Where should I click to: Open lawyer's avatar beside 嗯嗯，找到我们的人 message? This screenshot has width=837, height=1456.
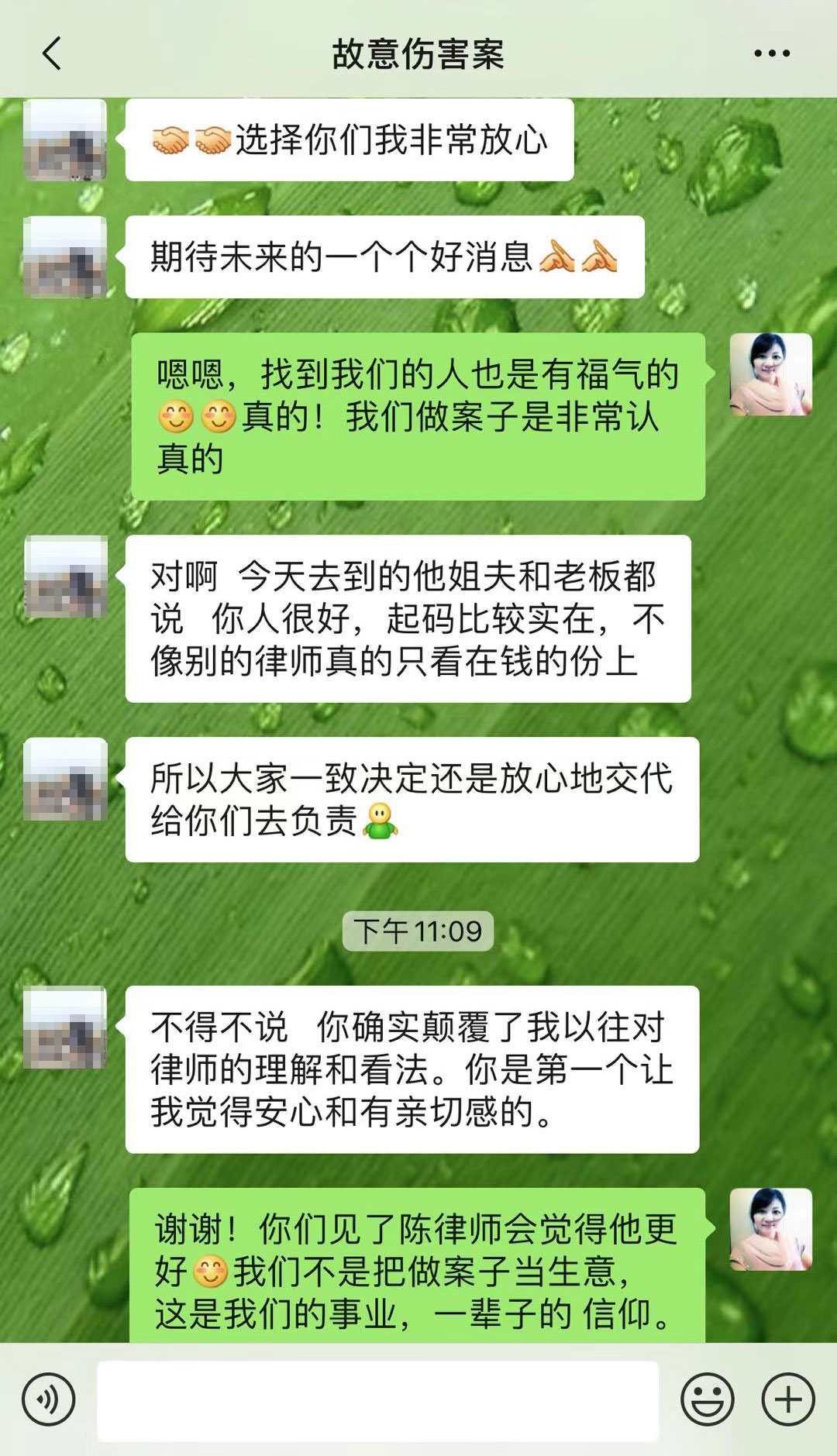770,374
